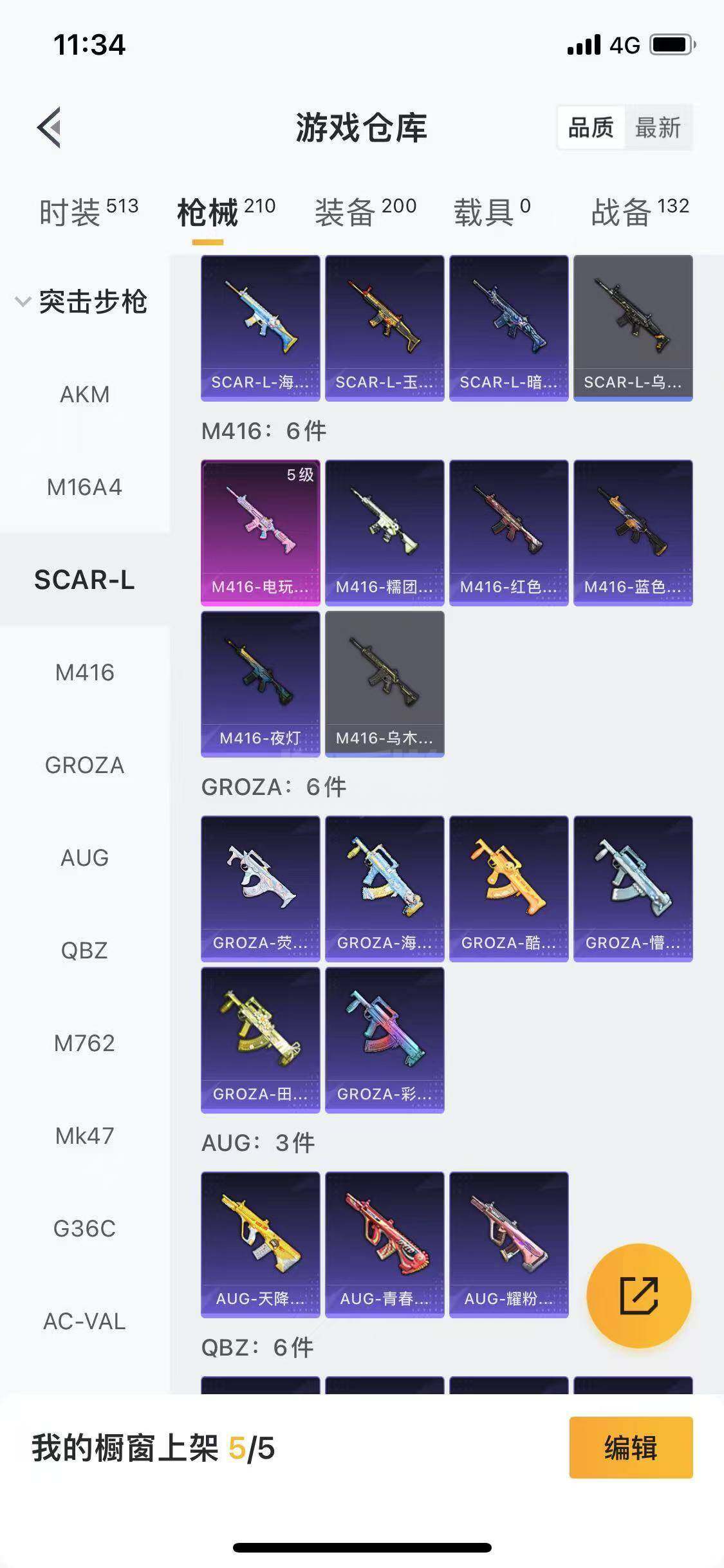The height and width of the screenshot is (1568, 724).
Task: Tap the orange share floating button
Action: pos(639,1296)
